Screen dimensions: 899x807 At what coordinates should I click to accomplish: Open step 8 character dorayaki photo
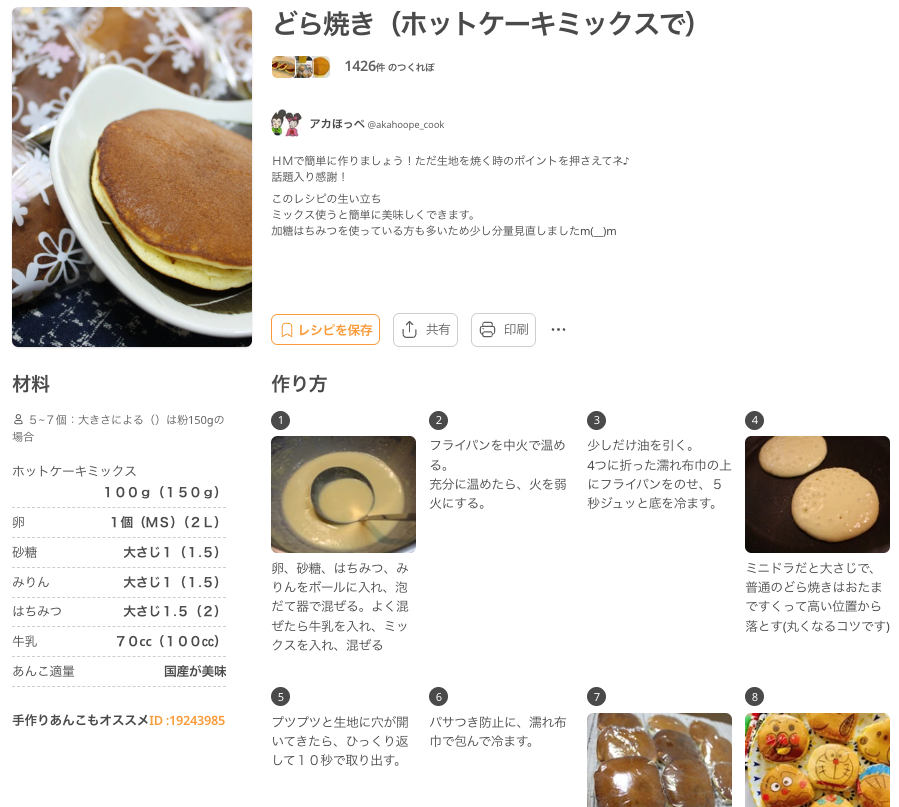(x=817, y=759)
